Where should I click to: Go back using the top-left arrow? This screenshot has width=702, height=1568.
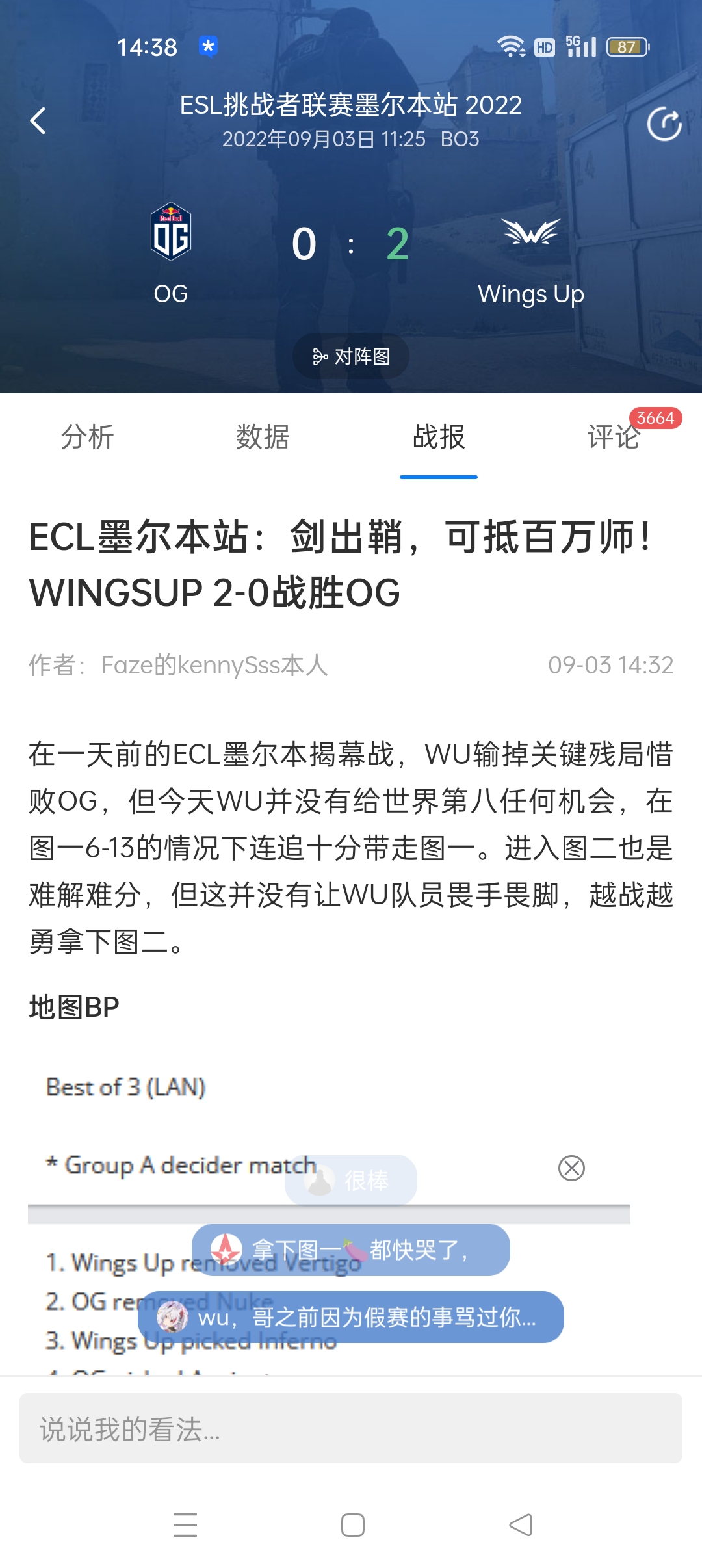(x=38, y=121)
